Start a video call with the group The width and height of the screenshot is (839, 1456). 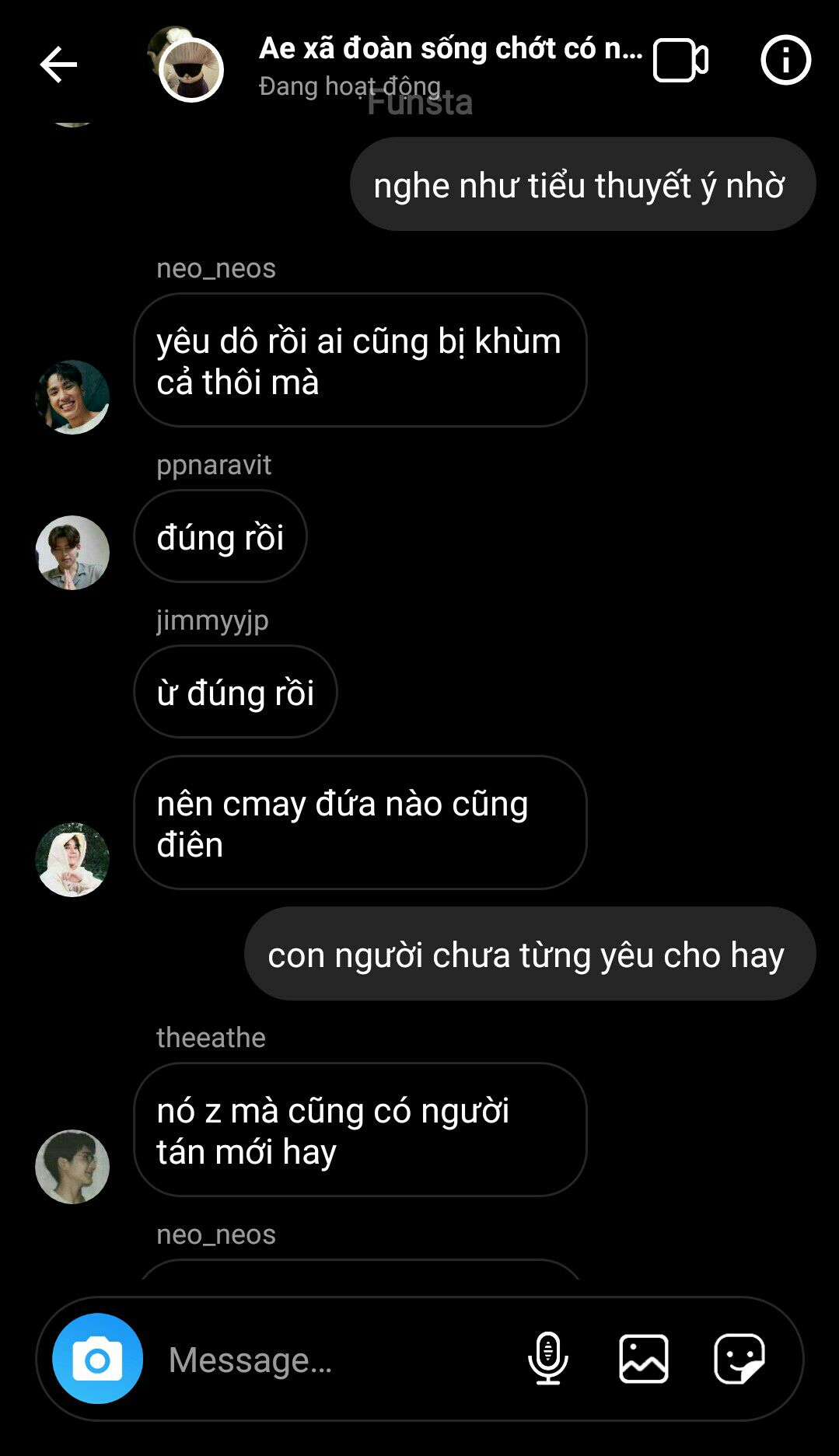[680, 61]
